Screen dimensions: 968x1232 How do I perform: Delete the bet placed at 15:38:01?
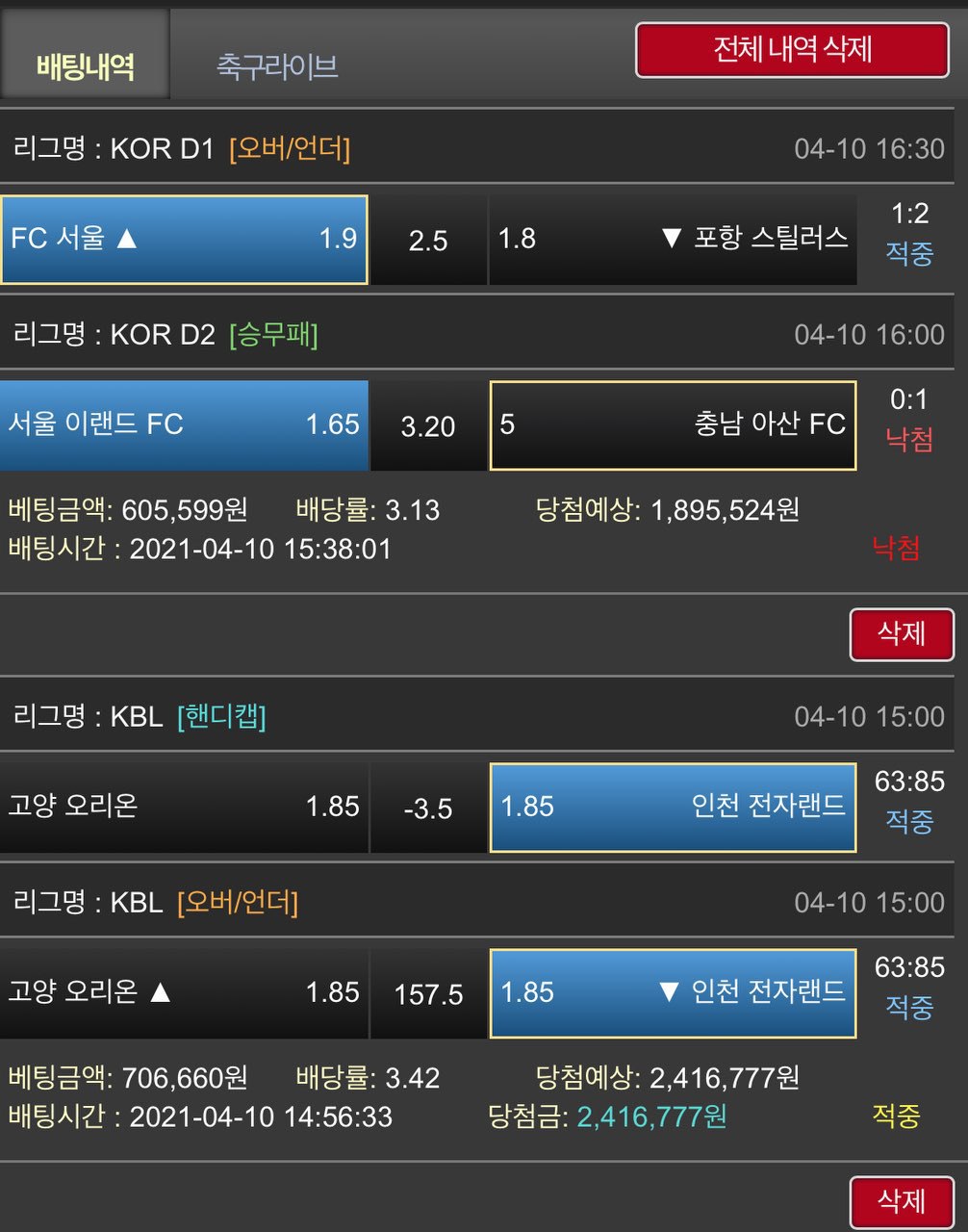pyautogui.click(x=901, y=633)
